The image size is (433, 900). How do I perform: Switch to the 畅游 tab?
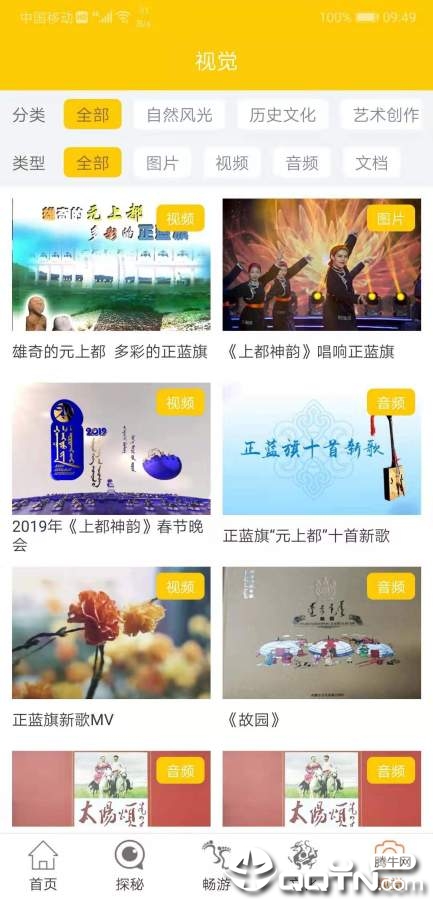tap(216, 866)
